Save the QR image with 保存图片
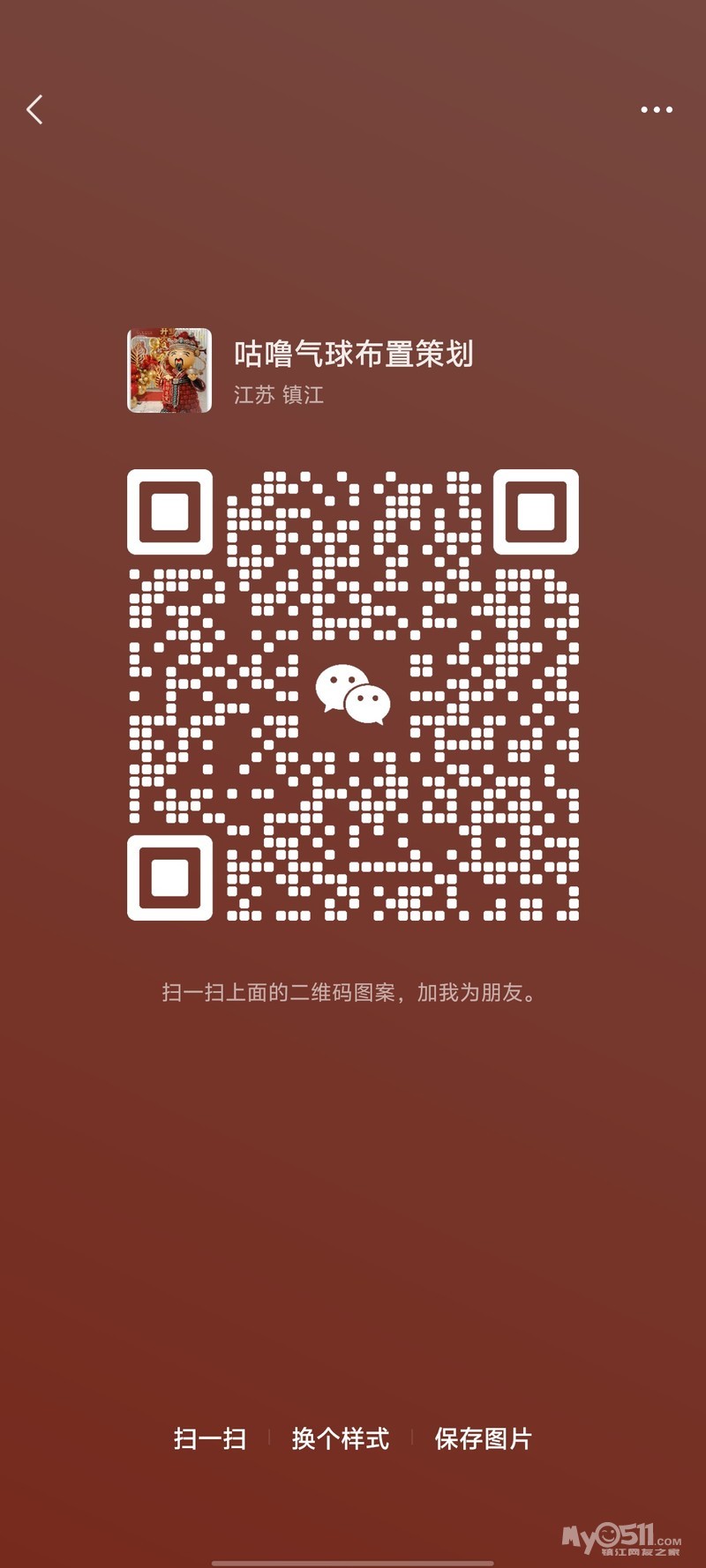This screenshot has height=1568, width=706. [483, 1439]
